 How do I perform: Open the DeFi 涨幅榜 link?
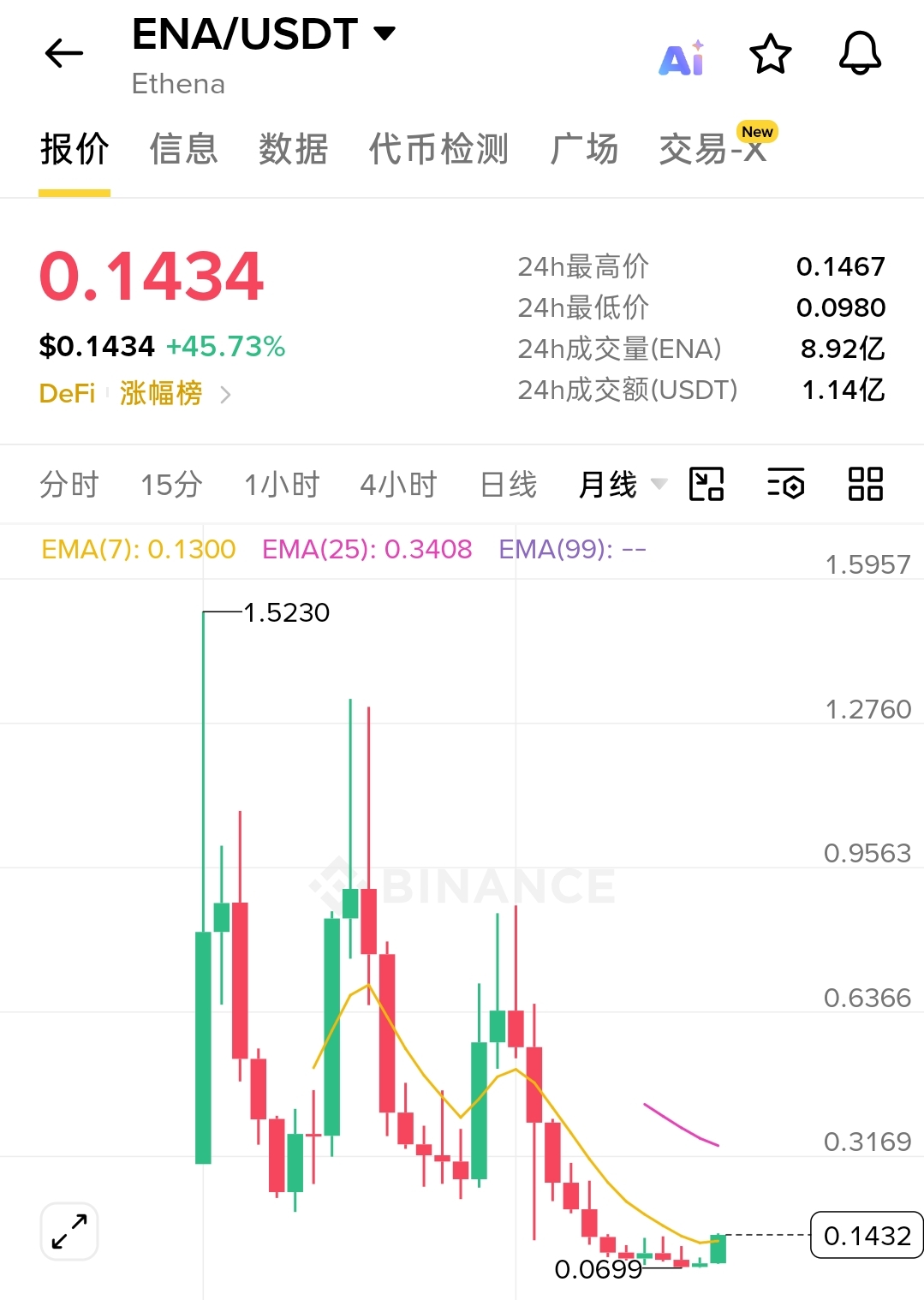135,394
